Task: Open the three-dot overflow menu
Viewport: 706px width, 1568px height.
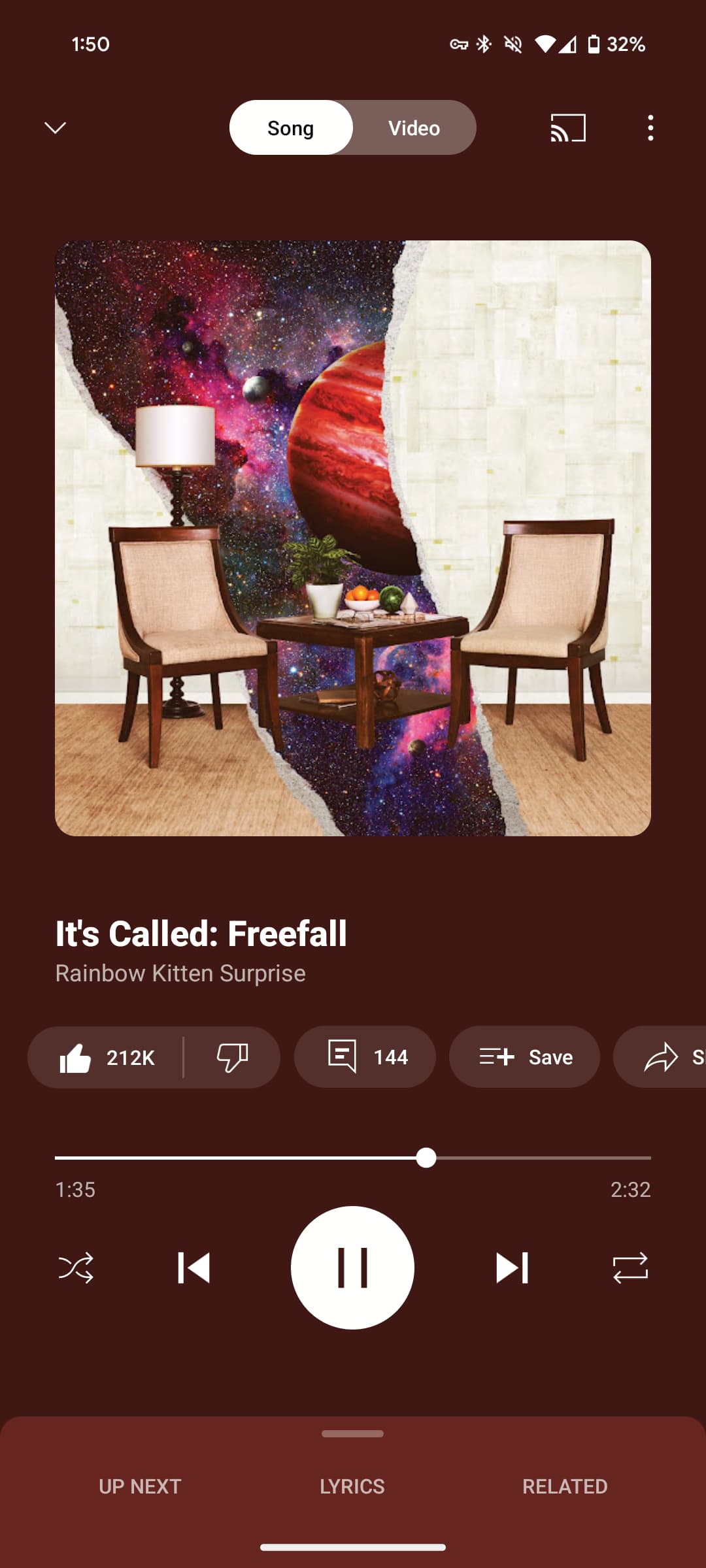Action: click(650, 128)
